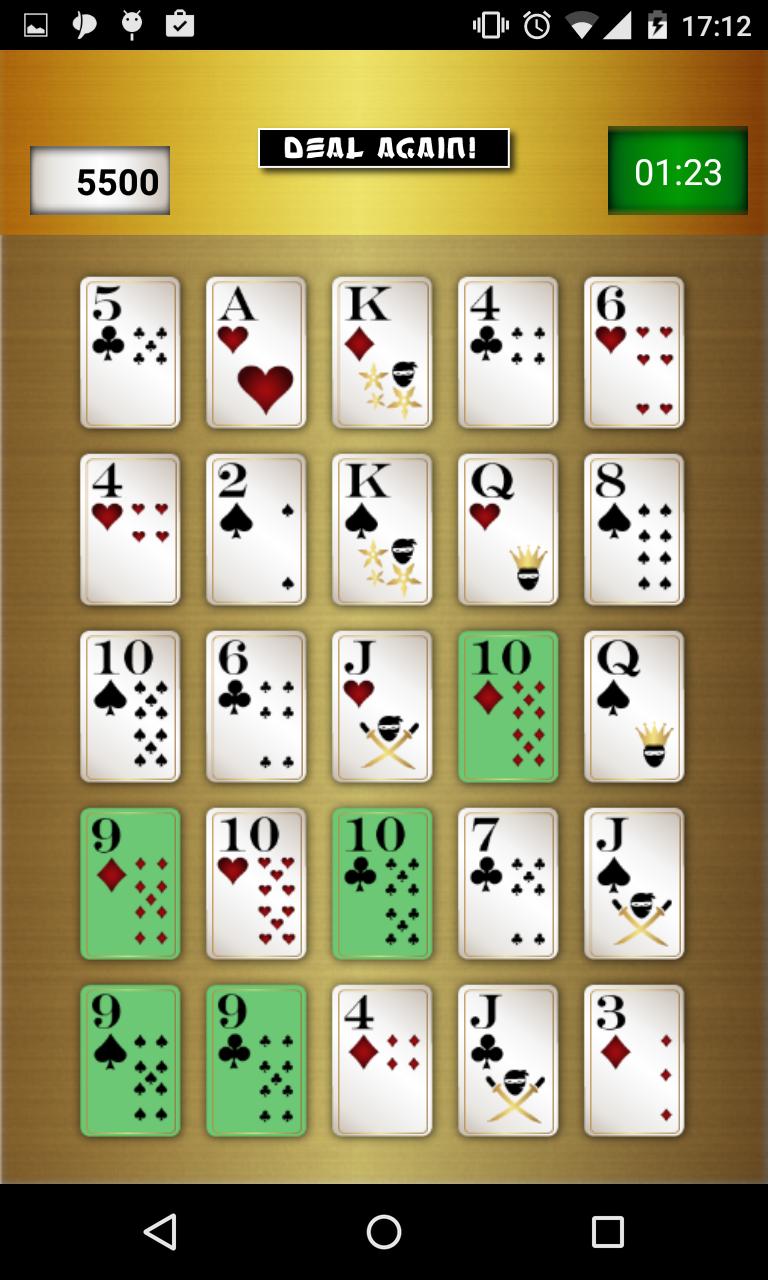Viewport: 768px width, 1280px height.
Task: Select the King of Diamonds ninja card
Action: click(382, 352)
